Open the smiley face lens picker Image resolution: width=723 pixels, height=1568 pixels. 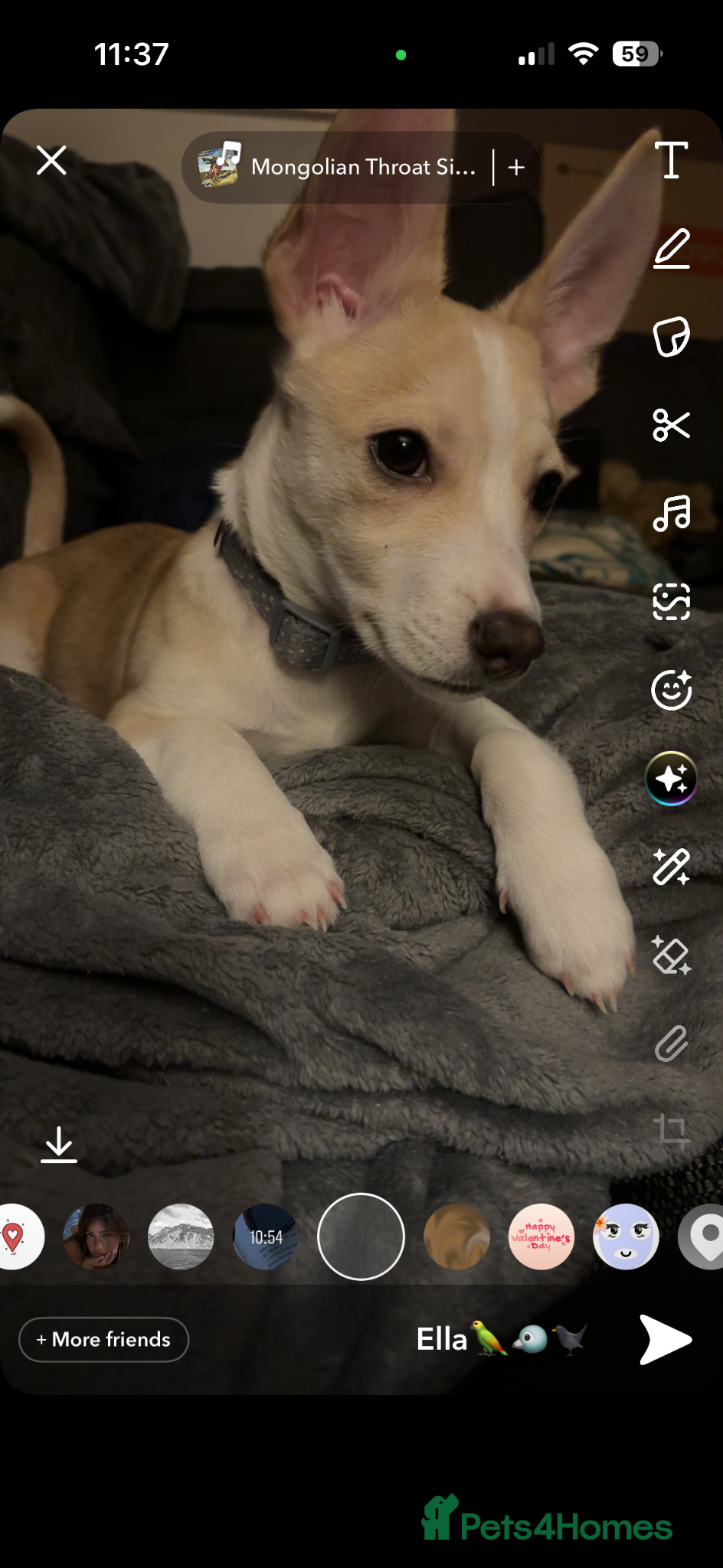pos(672,691)
